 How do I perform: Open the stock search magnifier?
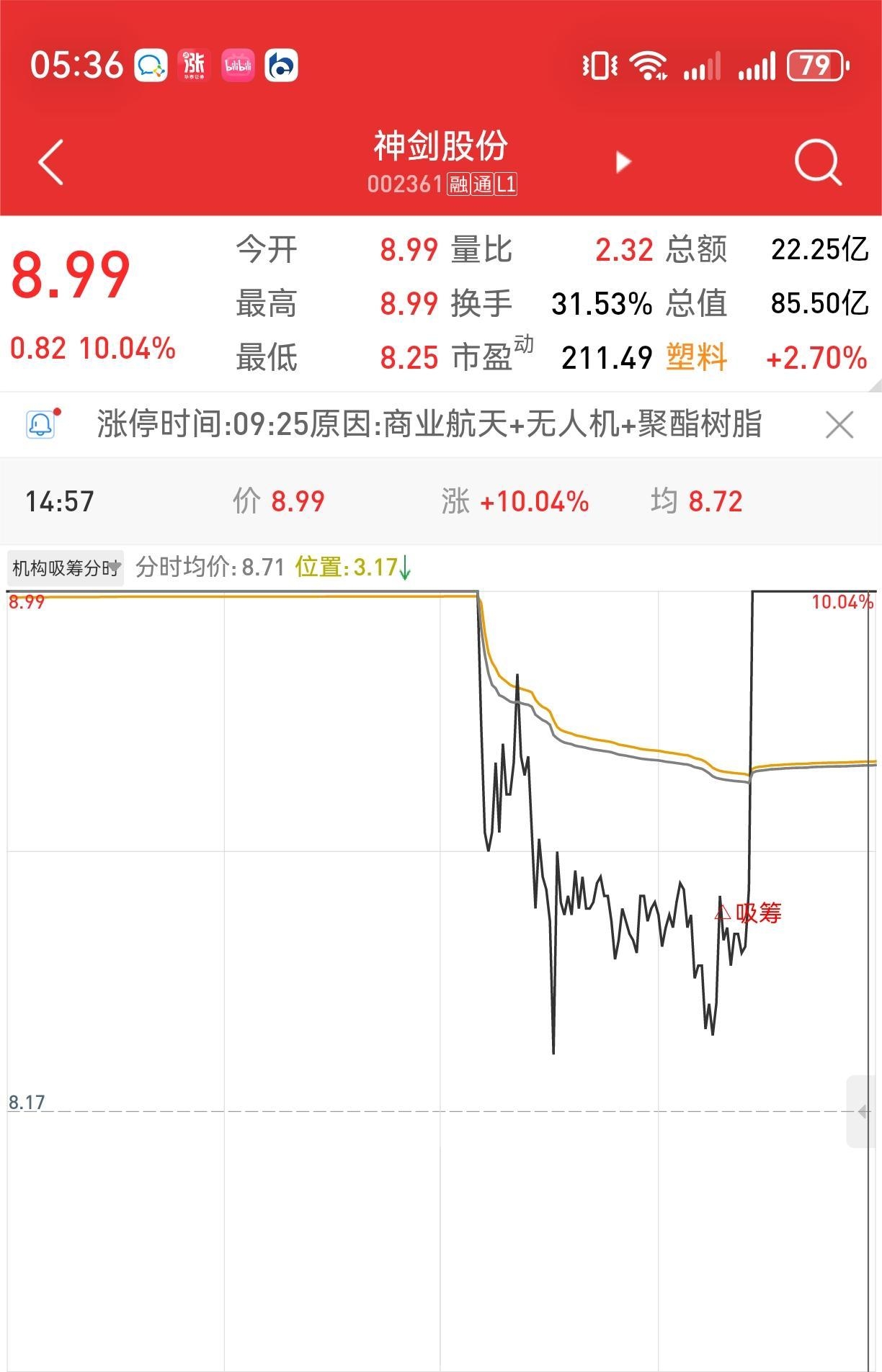818,163
